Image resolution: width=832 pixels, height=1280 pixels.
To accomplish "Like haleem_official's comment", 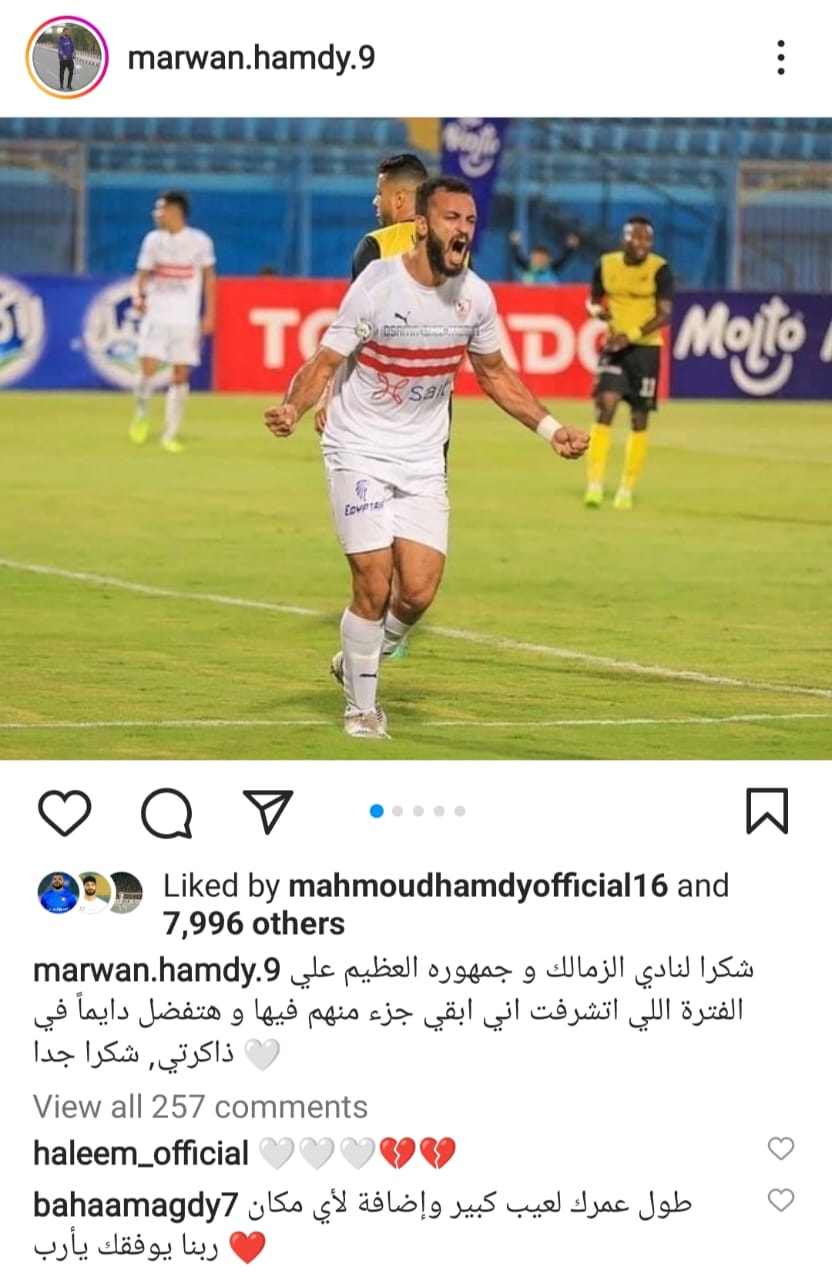I will point(781,1149).
